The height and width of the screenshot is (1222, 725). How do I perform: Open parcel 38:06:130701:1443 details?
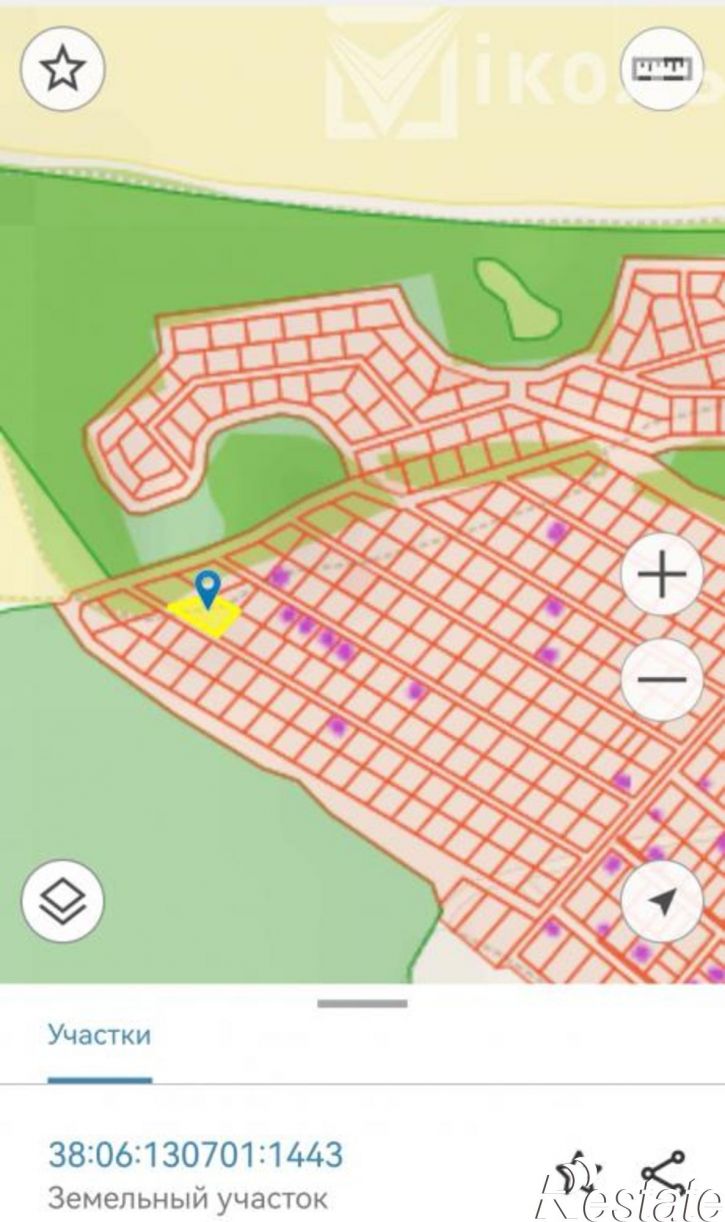click(x=195, y=1155)
